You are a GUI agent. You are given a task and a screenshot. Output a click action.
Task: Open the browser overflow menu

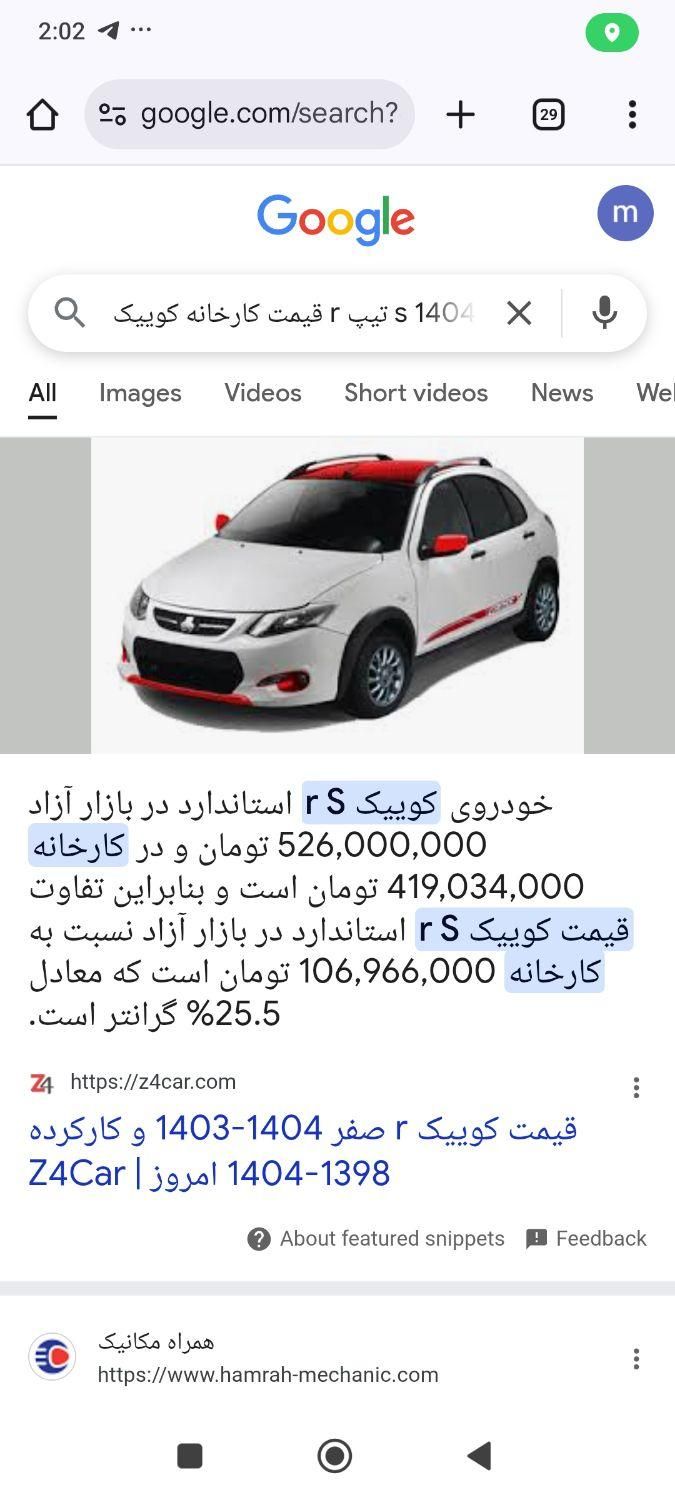pos(632,115)
